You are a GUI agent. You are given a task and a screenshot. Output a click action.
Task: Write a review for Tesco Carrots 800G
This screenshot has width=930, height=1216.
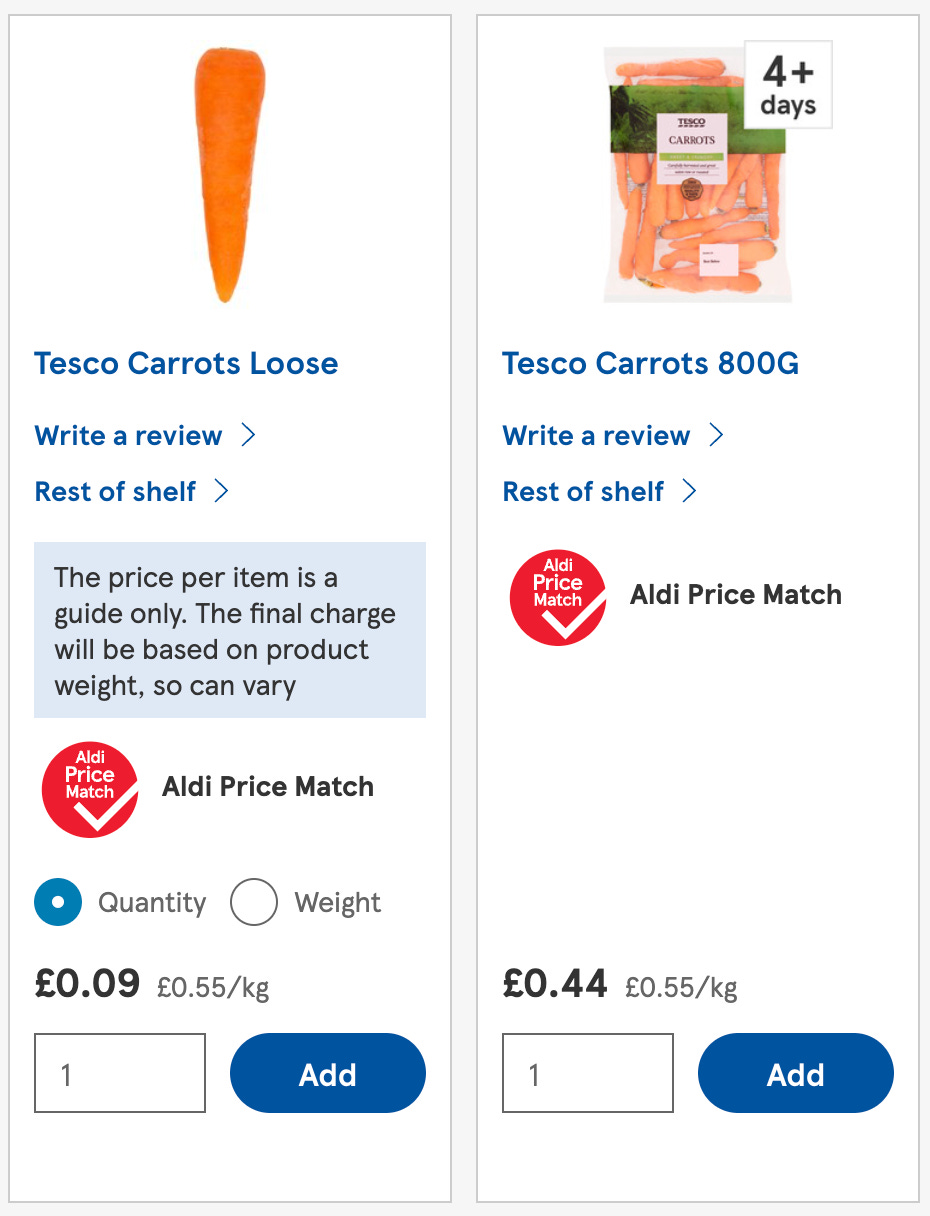click(613, 436)
